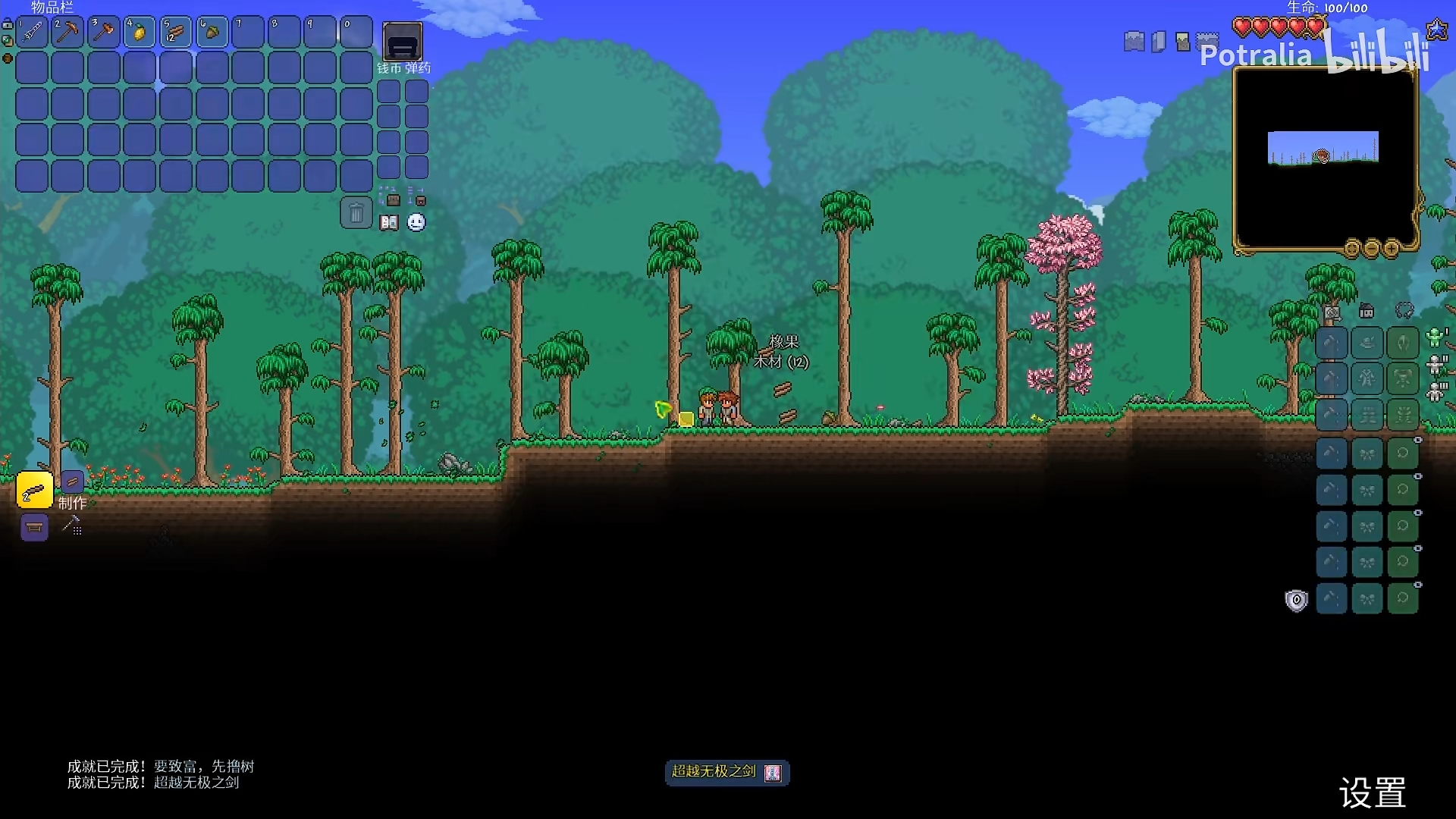Tap the 超越无极之剑 achievement popup
The width and height of the screenshot is (1456, 819).
[x=726, y=772]
